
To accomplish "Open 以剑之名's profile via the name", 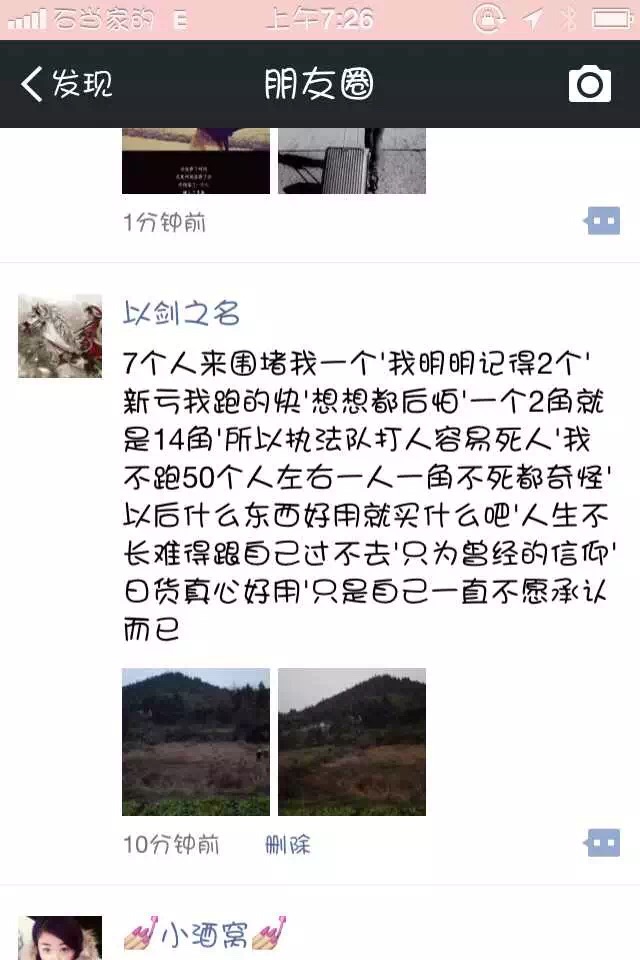I will (x=181, y=314).
